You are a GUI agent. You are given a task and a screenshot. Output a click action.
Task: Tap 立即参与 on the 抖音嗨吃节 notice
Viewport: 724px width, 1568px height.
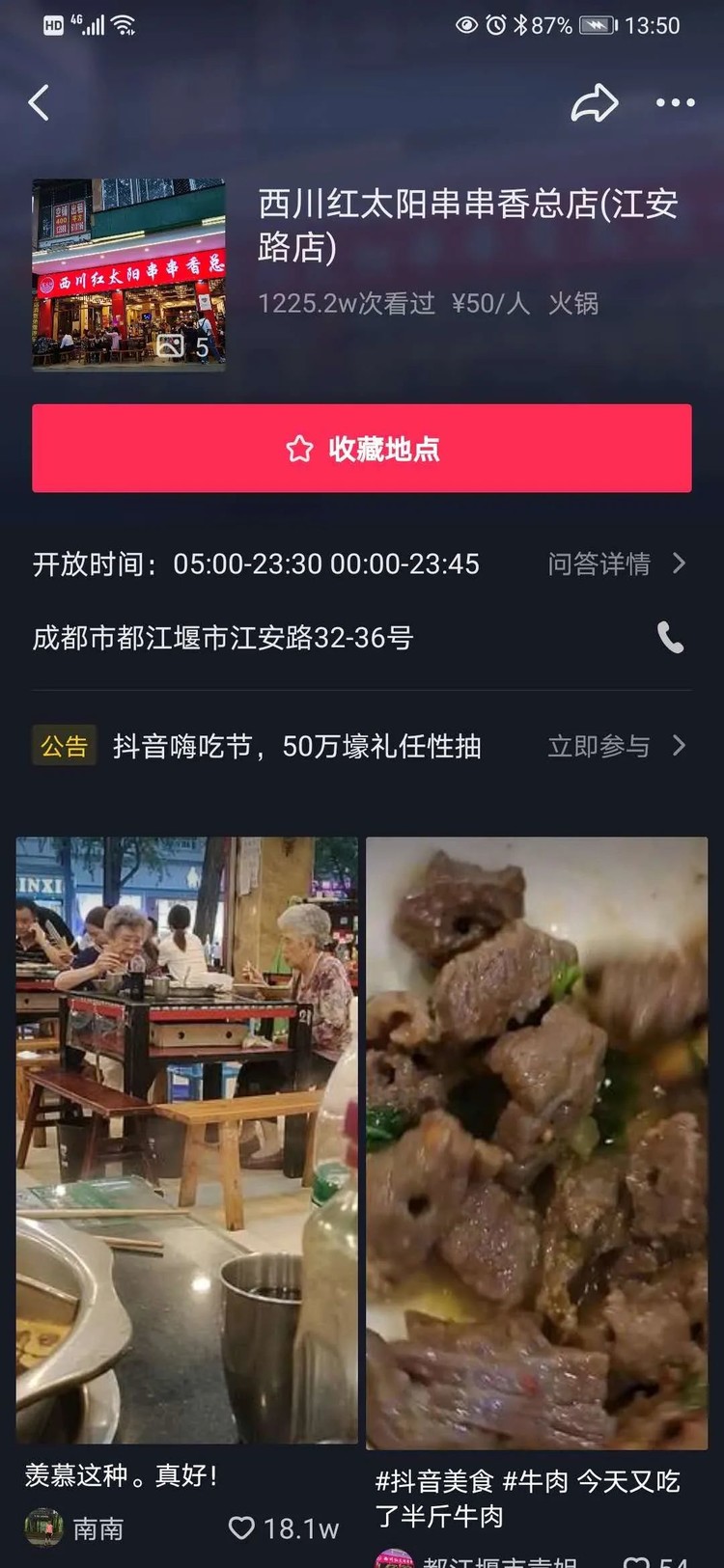point(616,746)
